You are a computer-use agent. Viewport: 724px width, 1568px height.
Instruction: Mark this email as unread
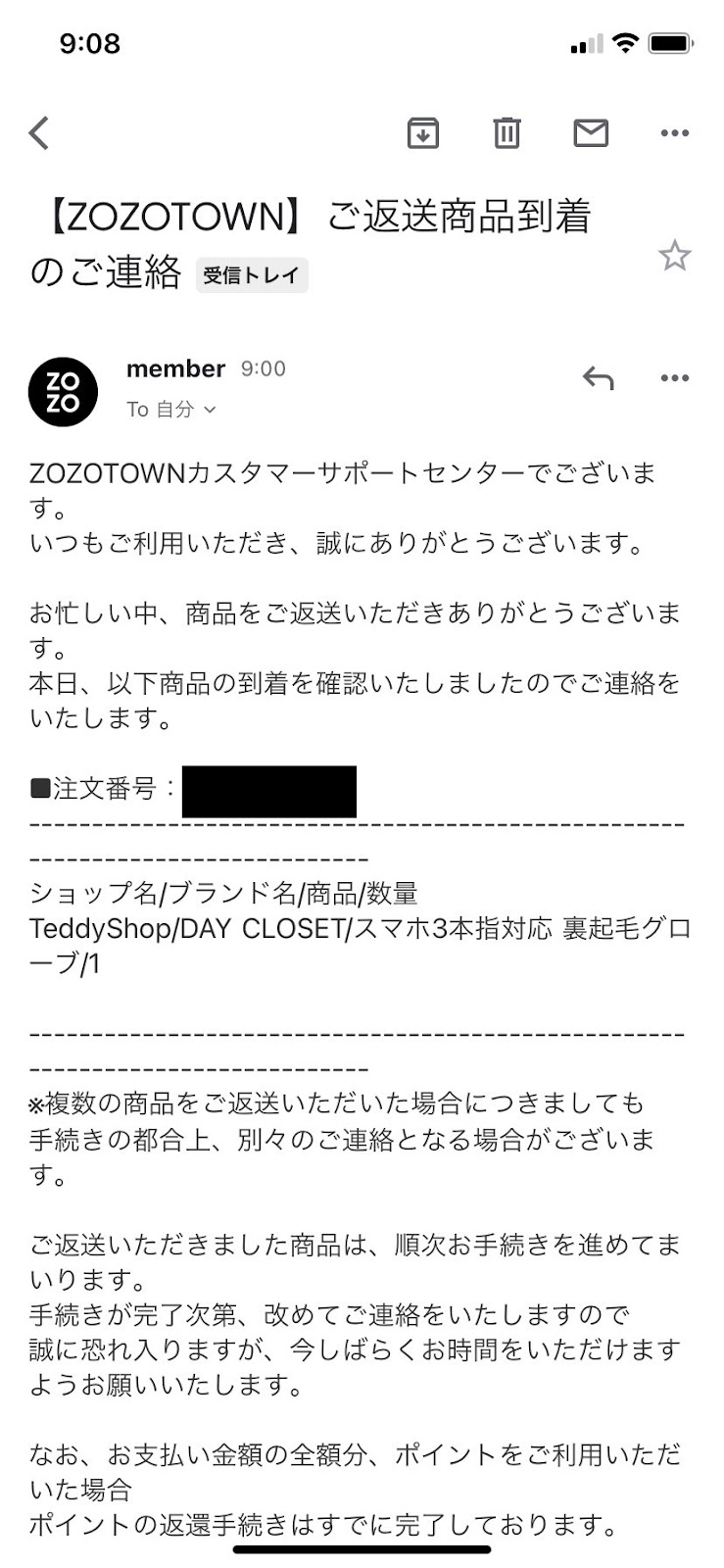click(x=591, y=132)
